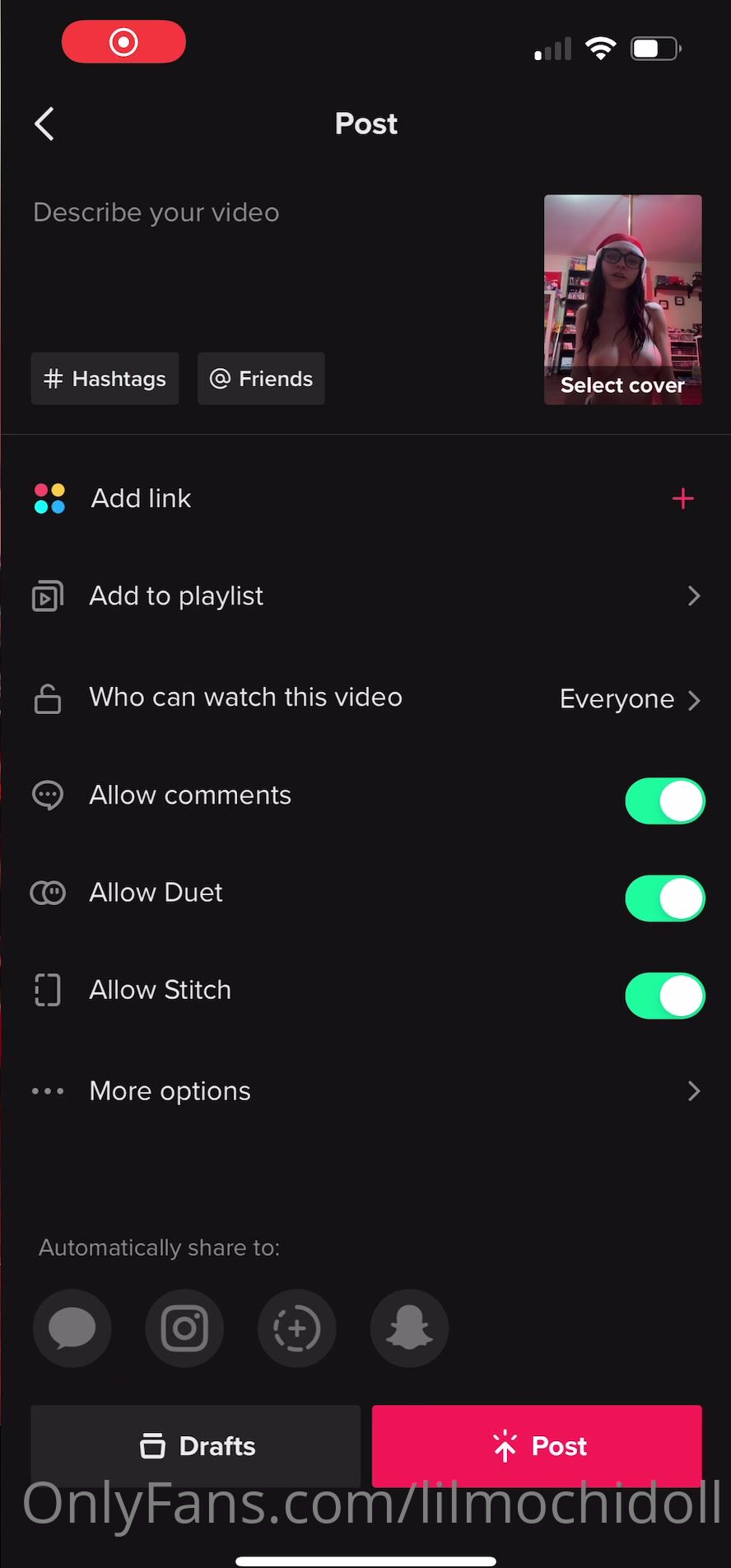Enable auto-share to Instagram
731x1568 pixels.
point(184,1328)
